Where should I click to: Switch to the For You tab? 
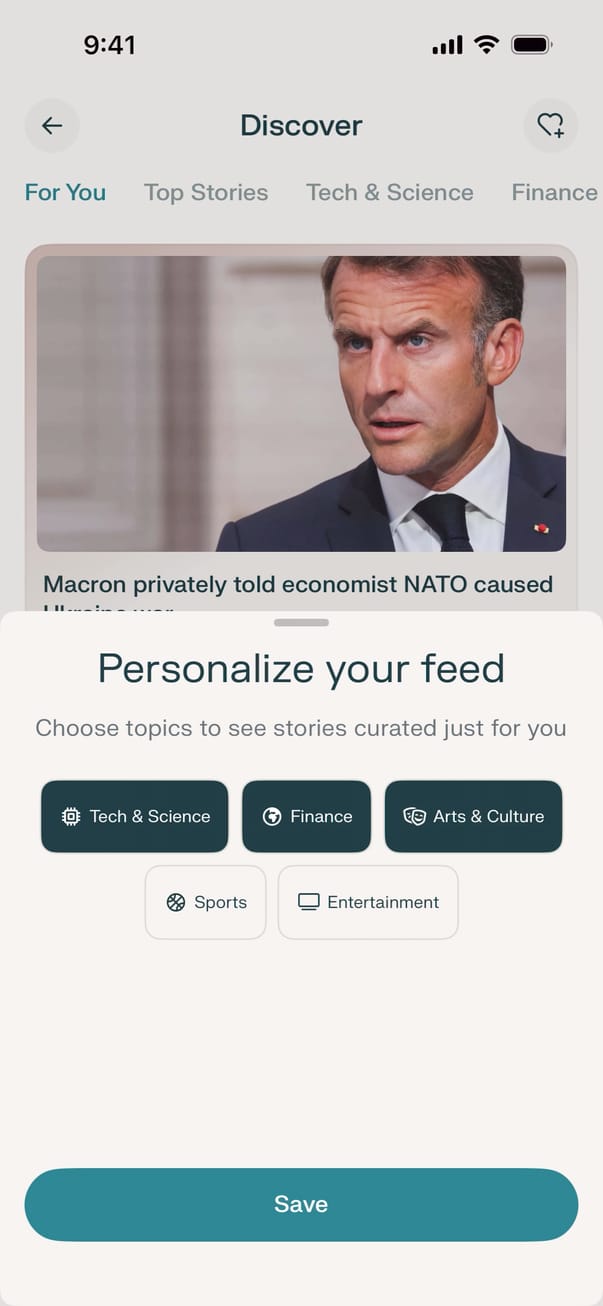(65, 192)
